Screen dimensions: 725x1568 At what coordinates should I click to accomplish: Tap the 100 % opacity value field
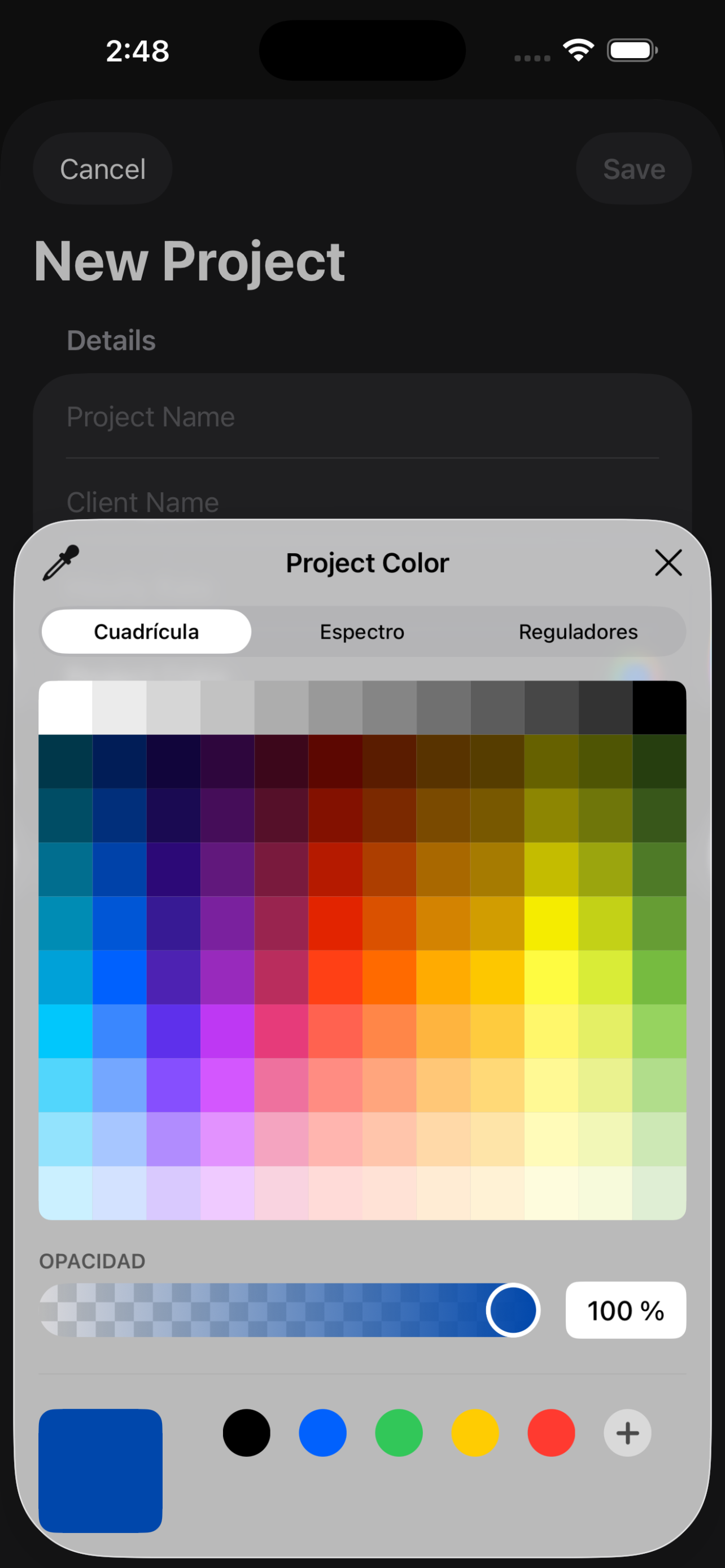click(626, 1310)
